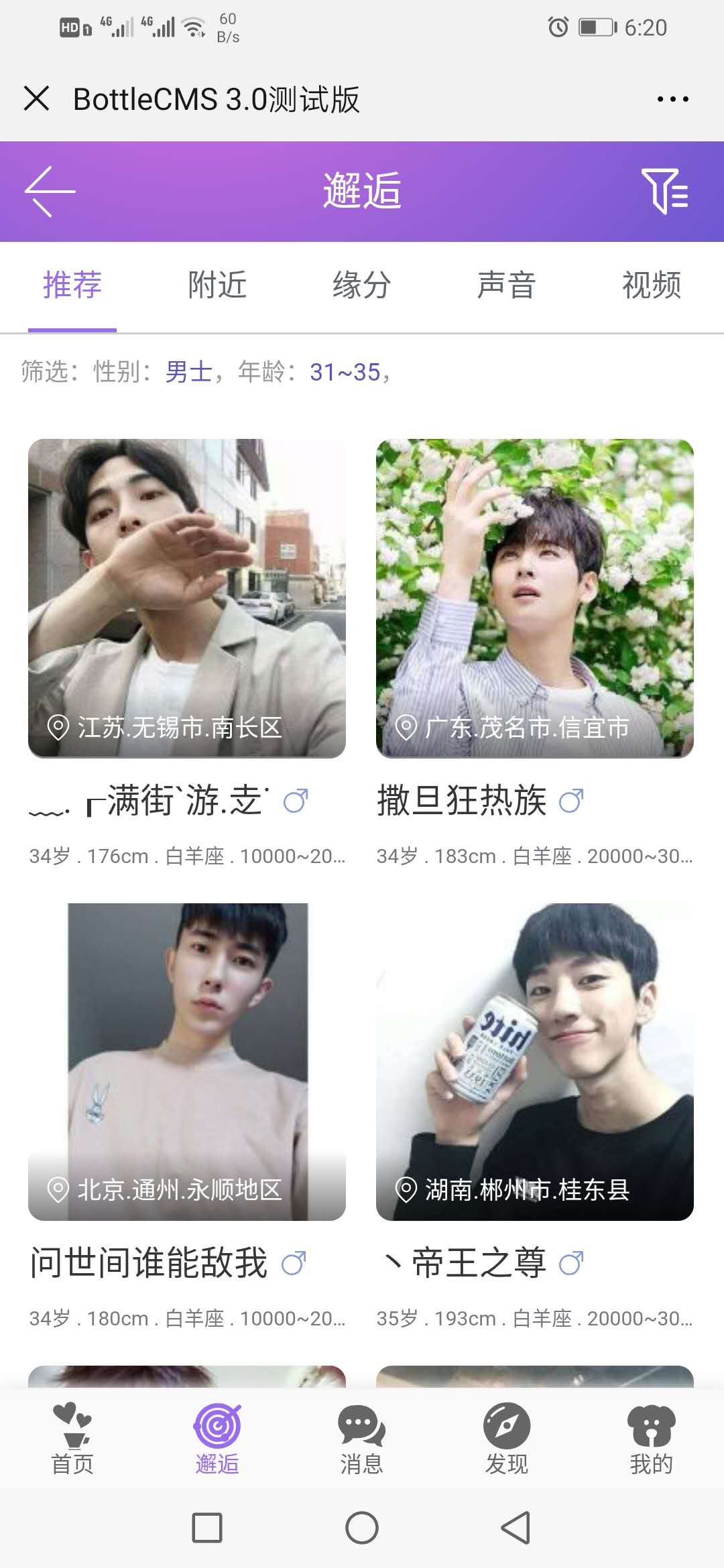
Task: View 撒旦狂热族's profile card
Action: tap(534, 598)
